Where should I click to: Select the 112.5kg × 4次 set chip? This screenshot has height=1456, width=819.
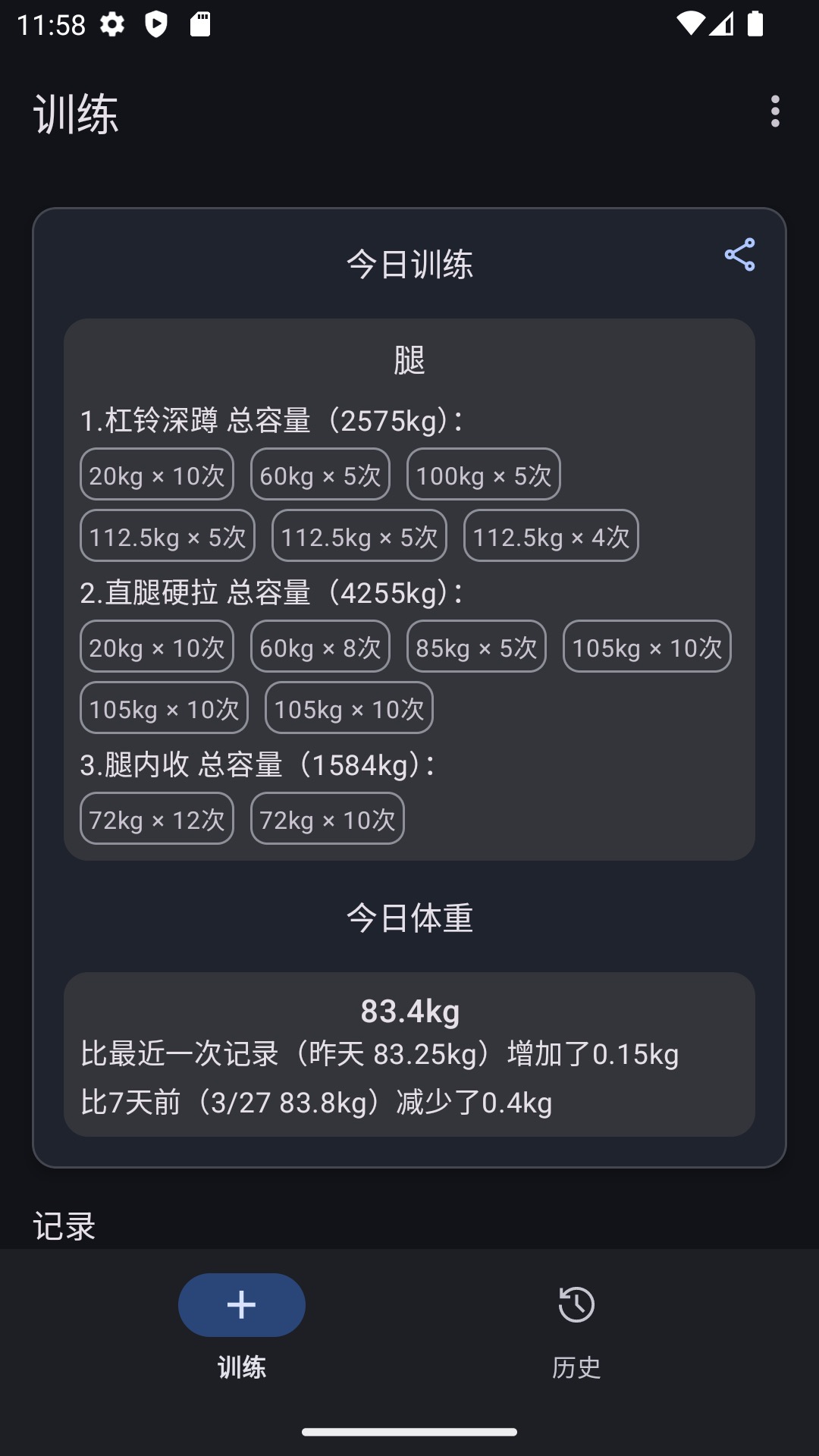[551, 535]
